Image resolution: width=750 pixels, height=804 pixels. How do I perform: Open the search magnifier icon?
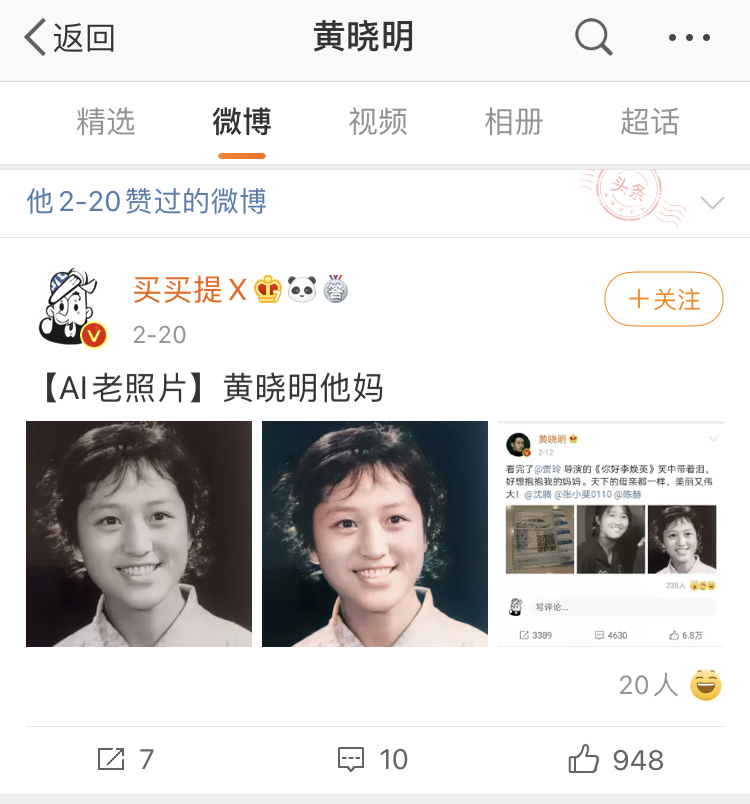592,38
